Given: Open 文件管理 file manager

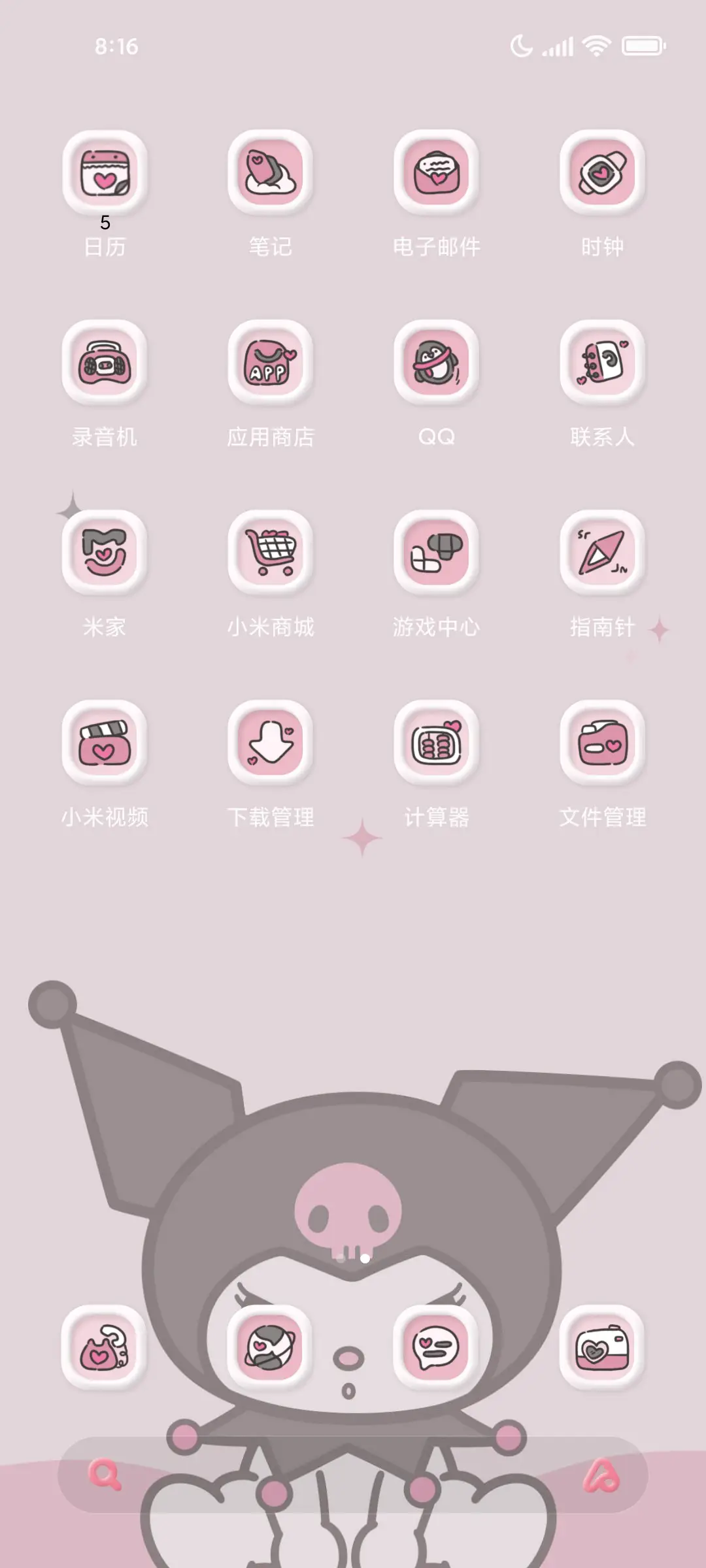Looking at the screenshot, I should click(x=602, y=743).
